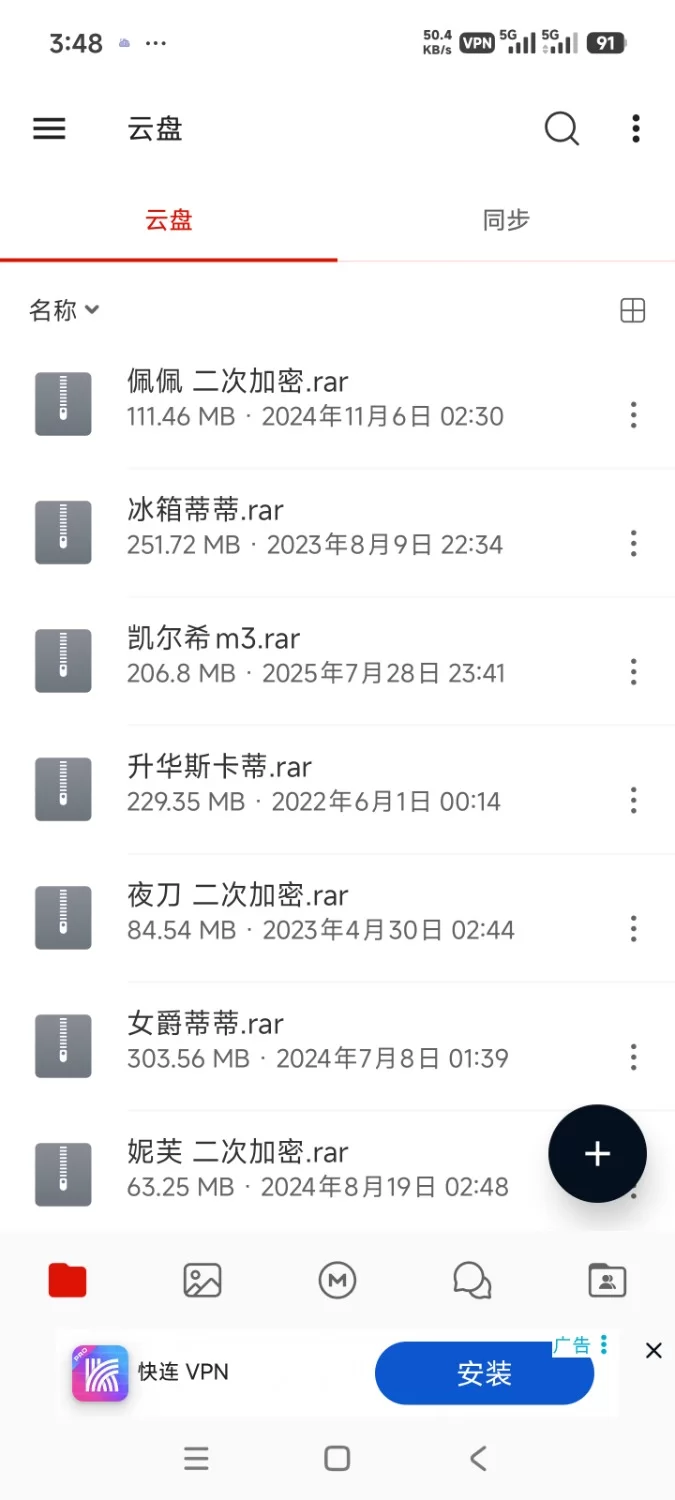Screen dimensions: 675x1500
Task: Open file 妮芙 二次加密.rar
Action: [x=237, y=1153]
